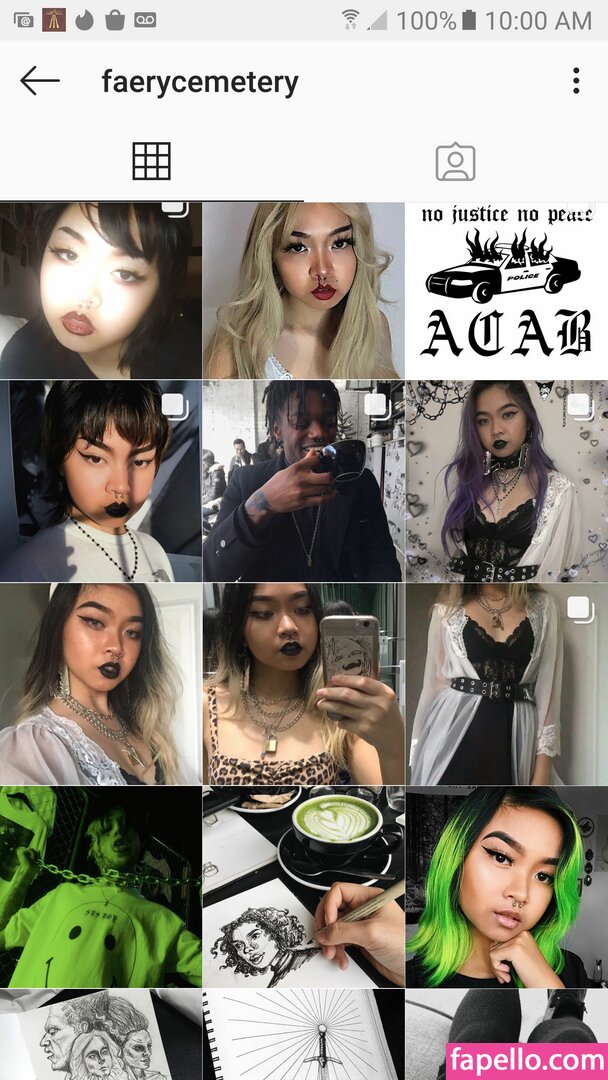This screenshot has height=1080, width=608.
Task: Go back using the arrow icon
Action: pos(40,81)
